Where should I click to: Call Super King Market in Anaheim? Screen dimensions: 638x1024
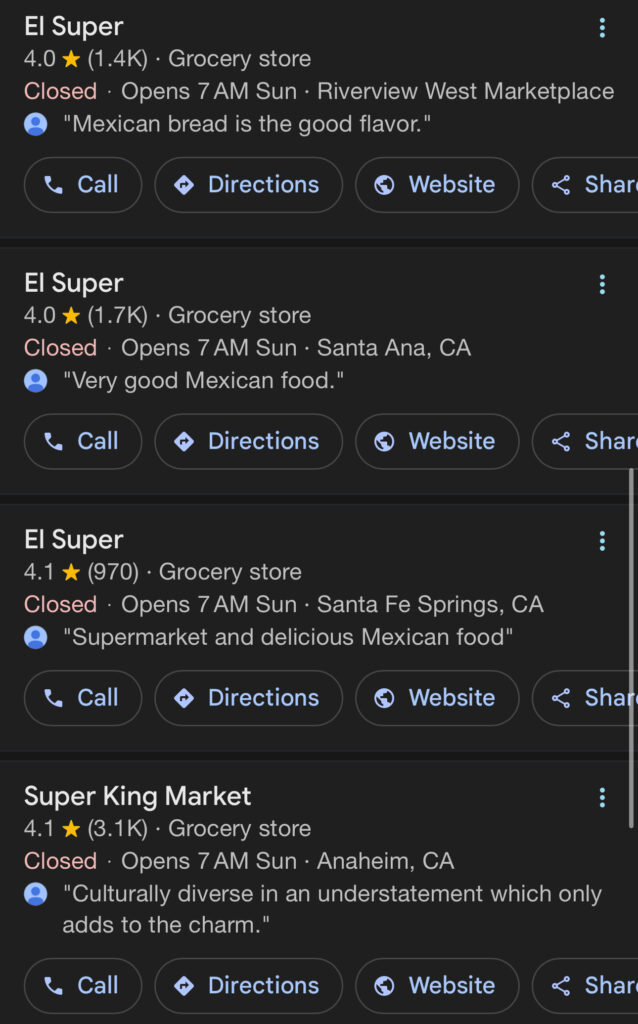click(83, 986)
